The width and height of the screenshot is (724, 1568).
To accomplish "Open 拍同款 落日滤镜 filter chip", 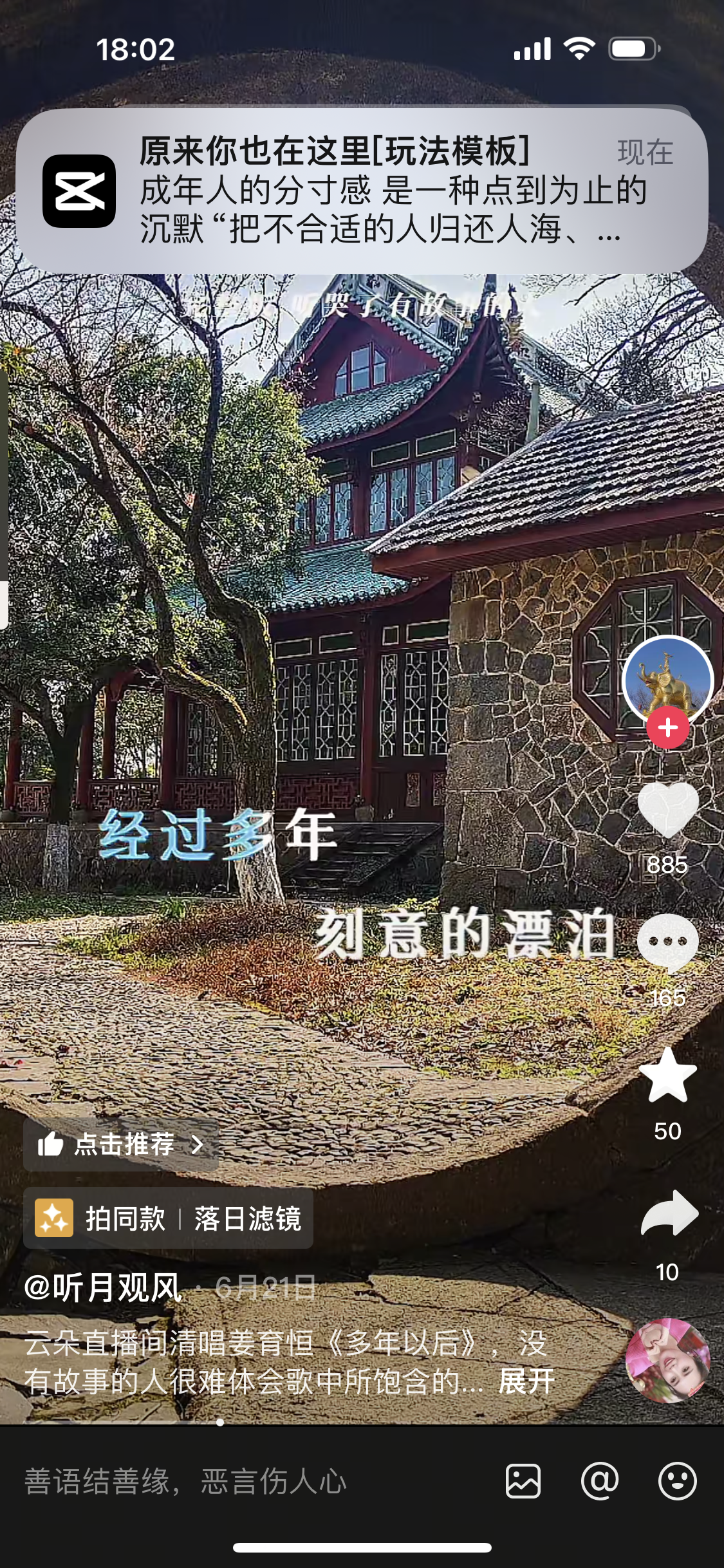I will coord(169,1218).
